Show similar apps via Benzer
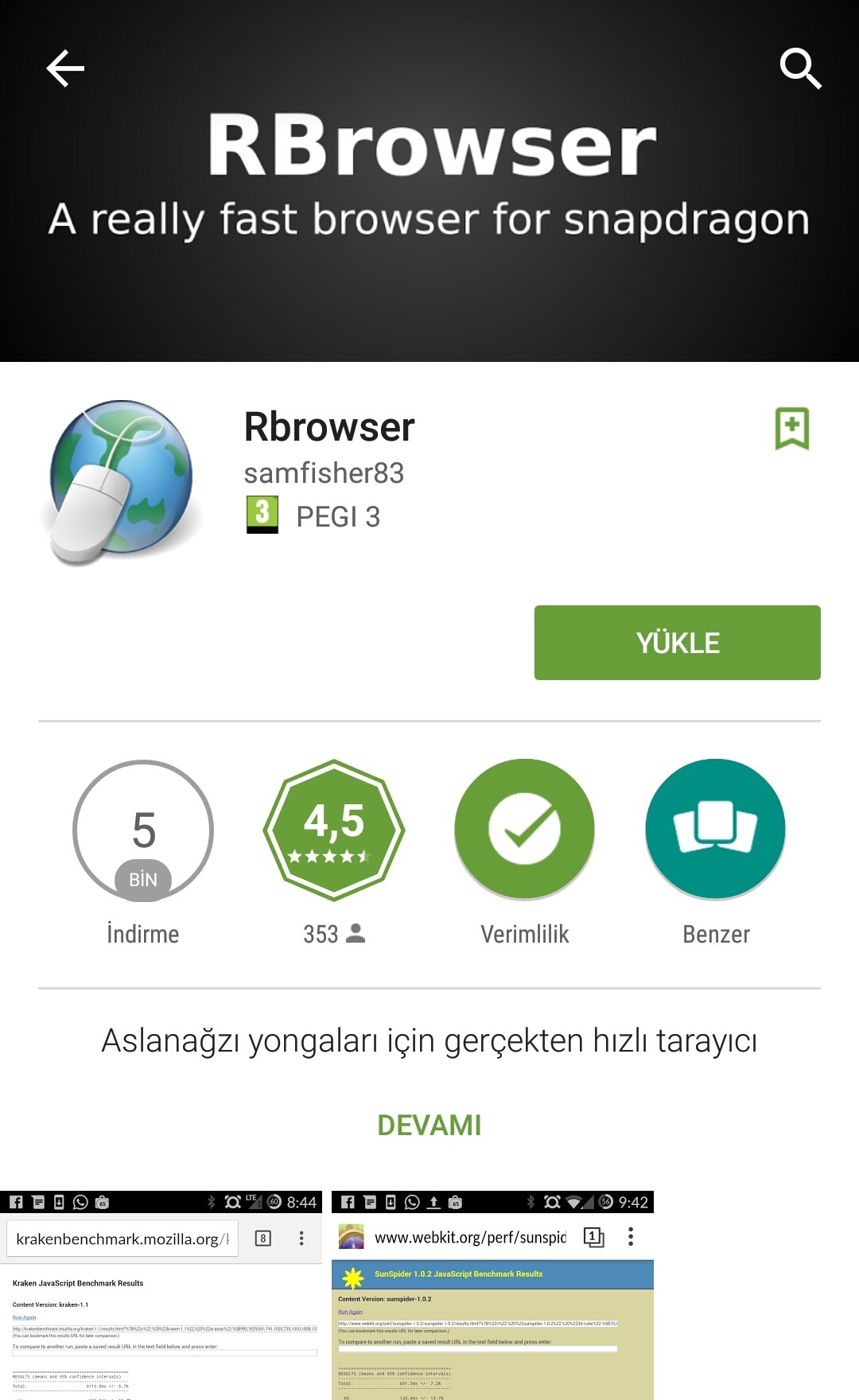 716,830
